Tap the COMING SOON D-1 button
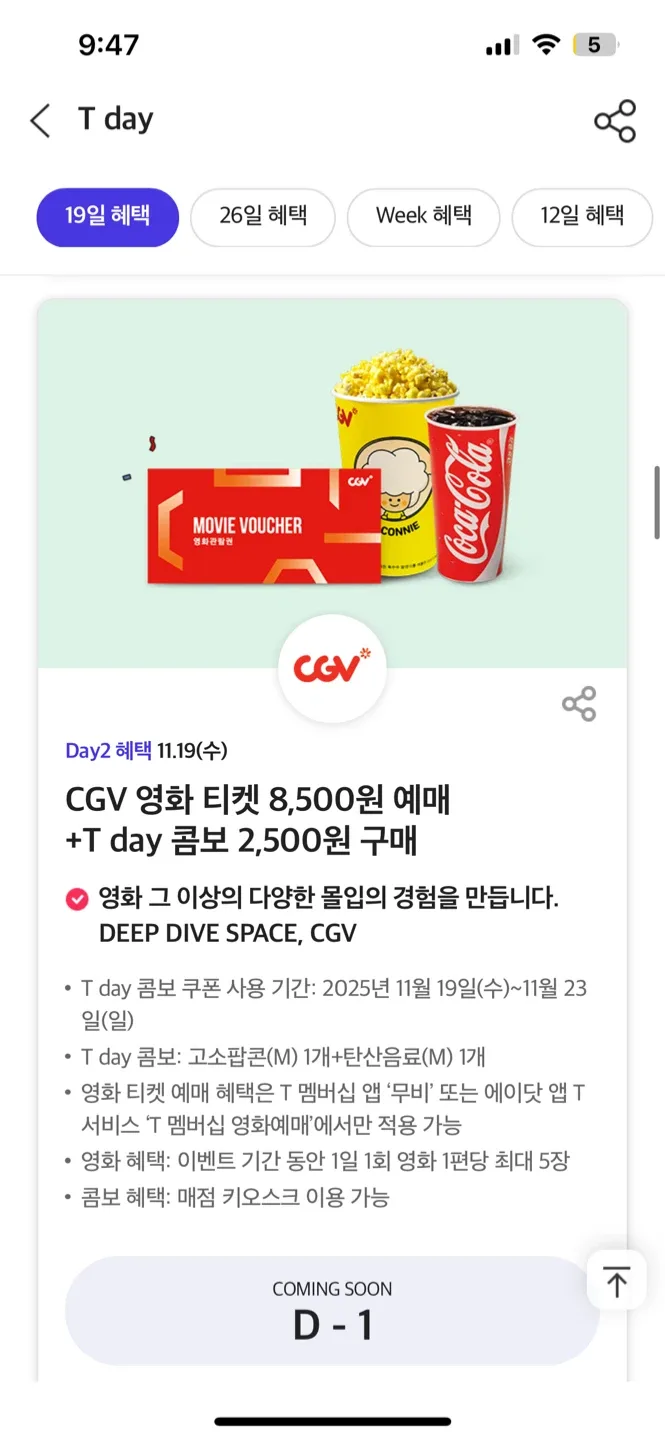 (x=332, y=1310)
